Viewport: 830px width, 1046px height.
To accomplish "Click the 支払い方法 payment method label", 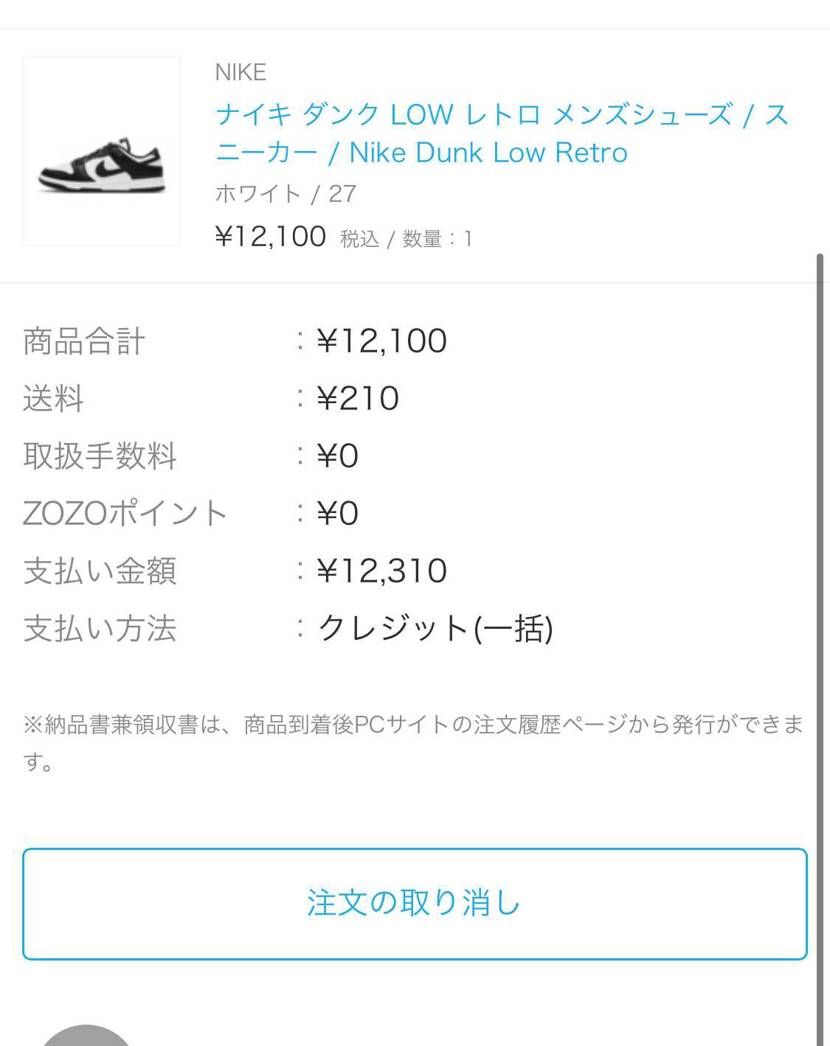I will tap(97, 630).
